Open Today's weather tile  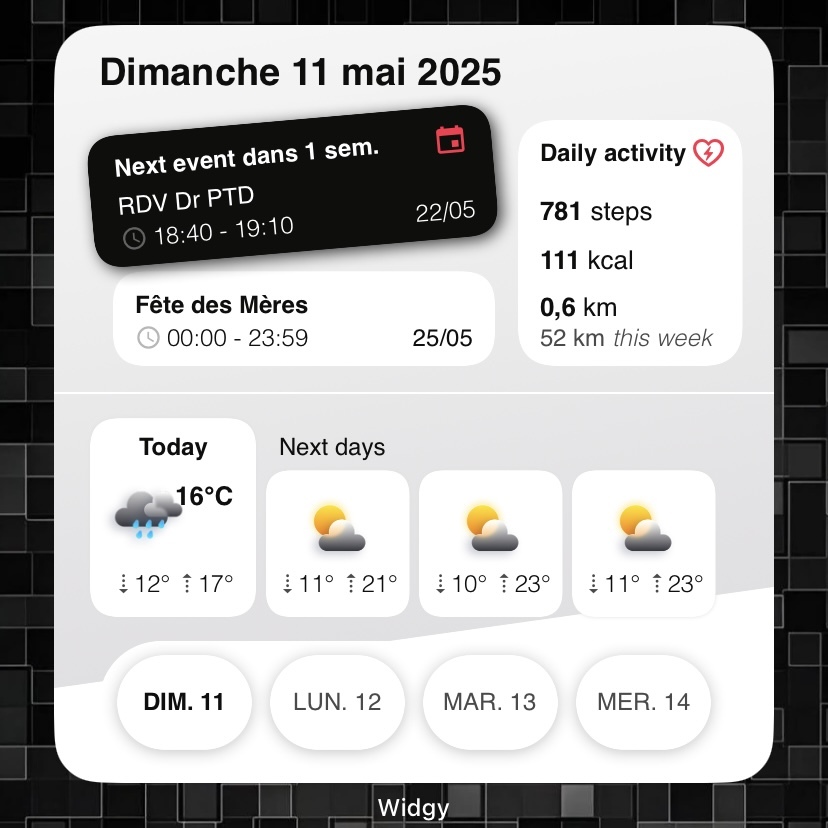pos(173,518)
